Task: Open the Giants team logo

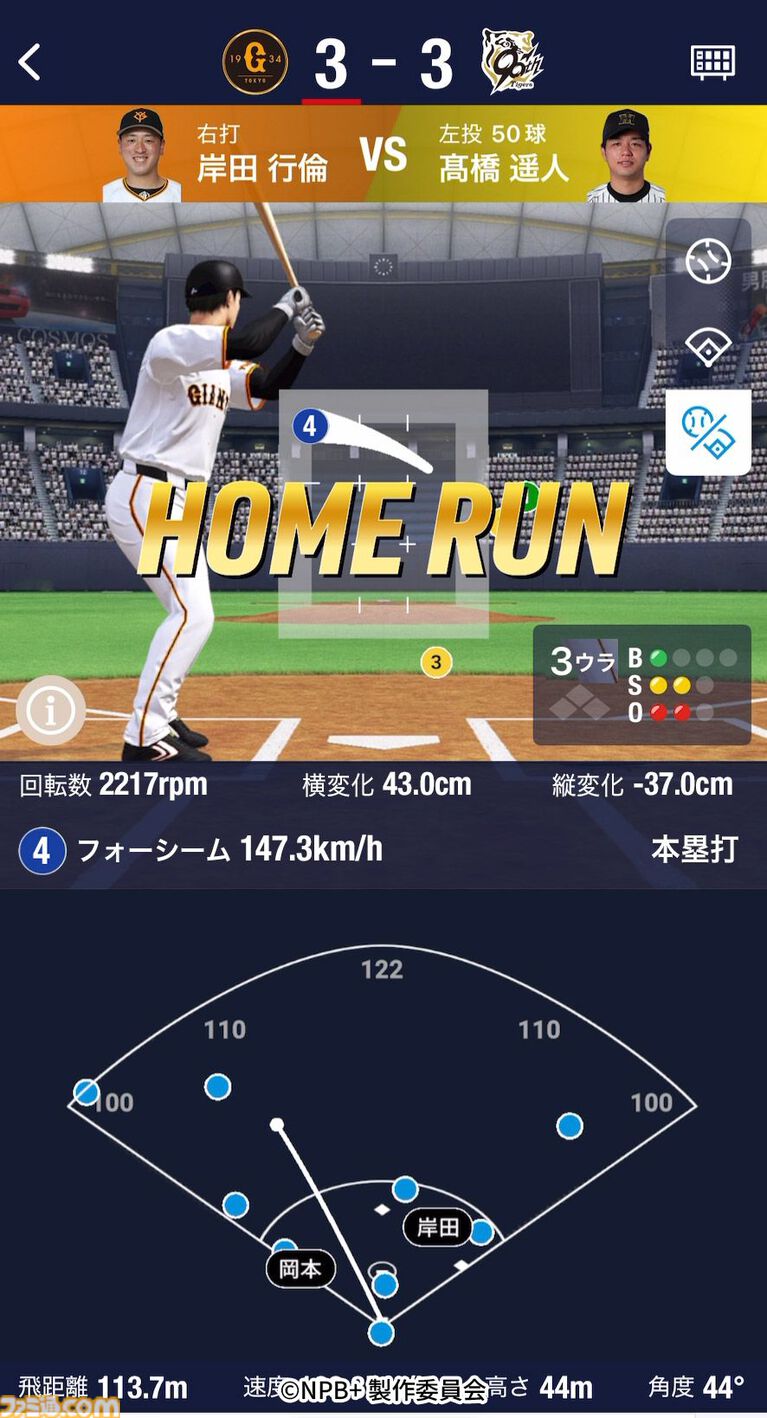Action: tap(255, 62)
